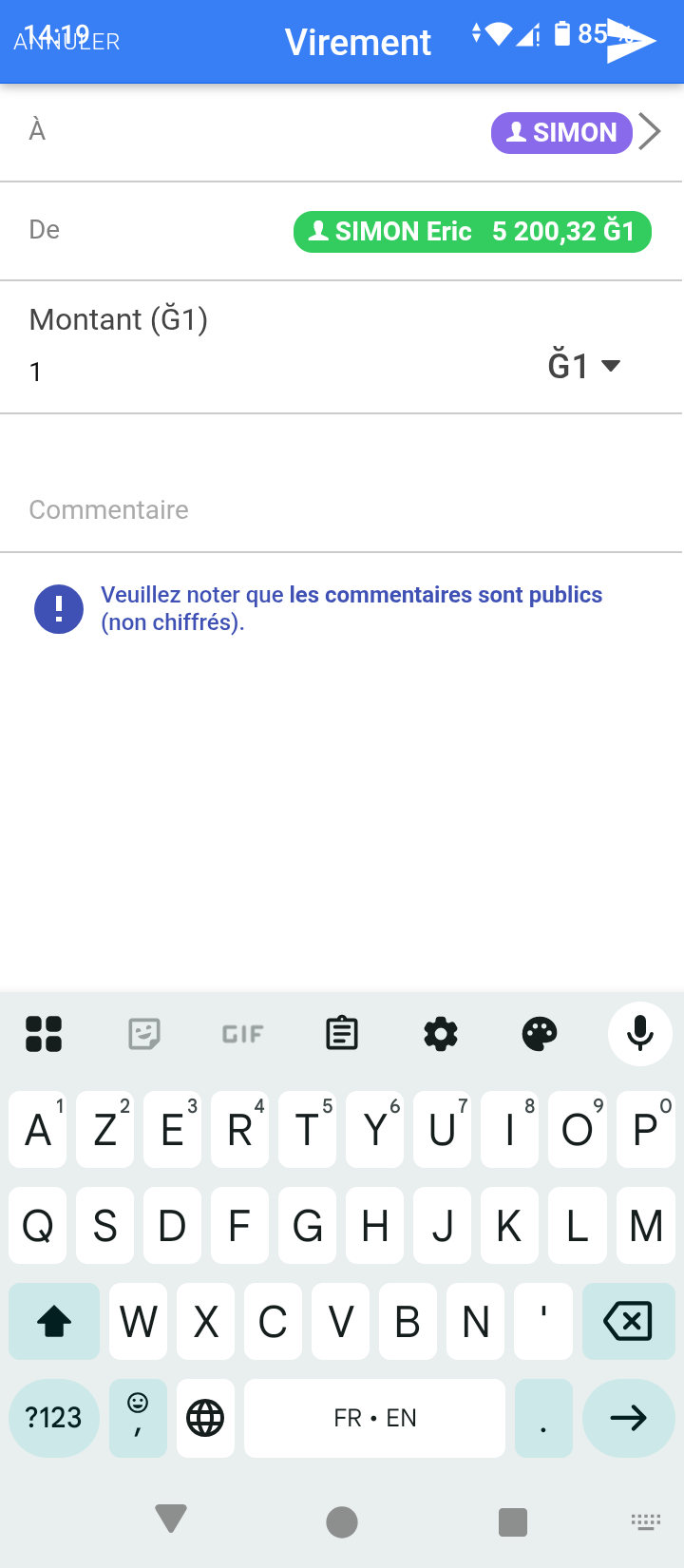Image resolution: width=684 pixels, height=1568 pixels.
Task: Open the keyboard sticker picker
Action: click(144, 1033)
